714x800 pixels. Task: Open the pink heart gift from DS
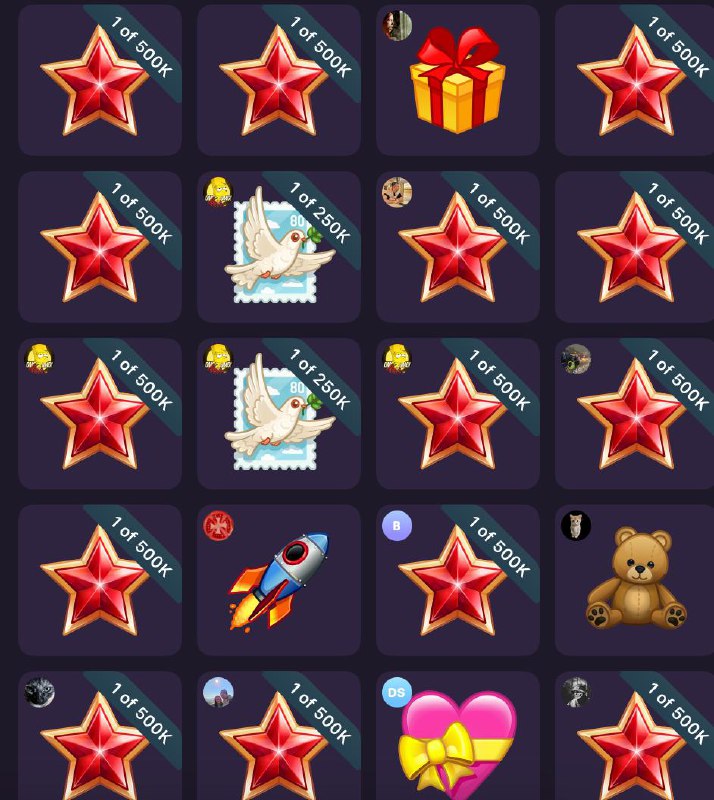click(x=457, y=740)
